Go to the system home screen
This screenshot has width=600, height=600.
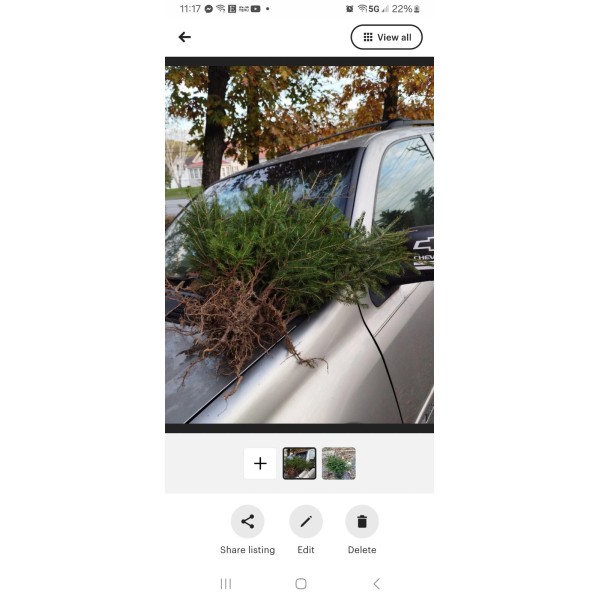pos(301,584)
